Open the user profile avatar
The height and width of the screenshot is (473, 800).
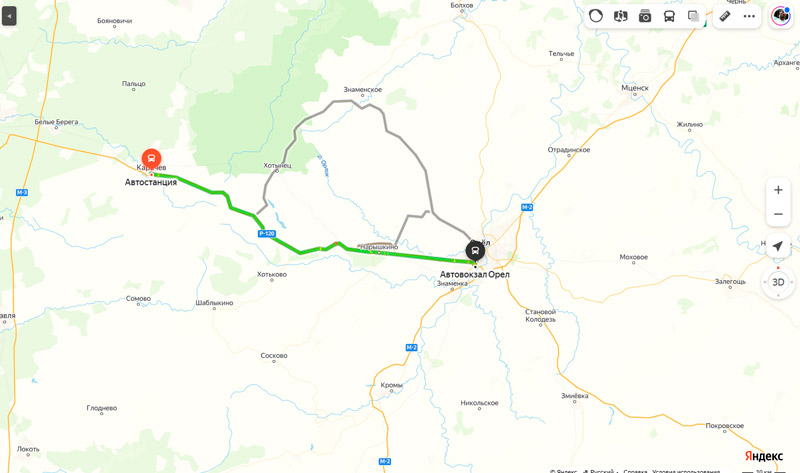[781, 16]
